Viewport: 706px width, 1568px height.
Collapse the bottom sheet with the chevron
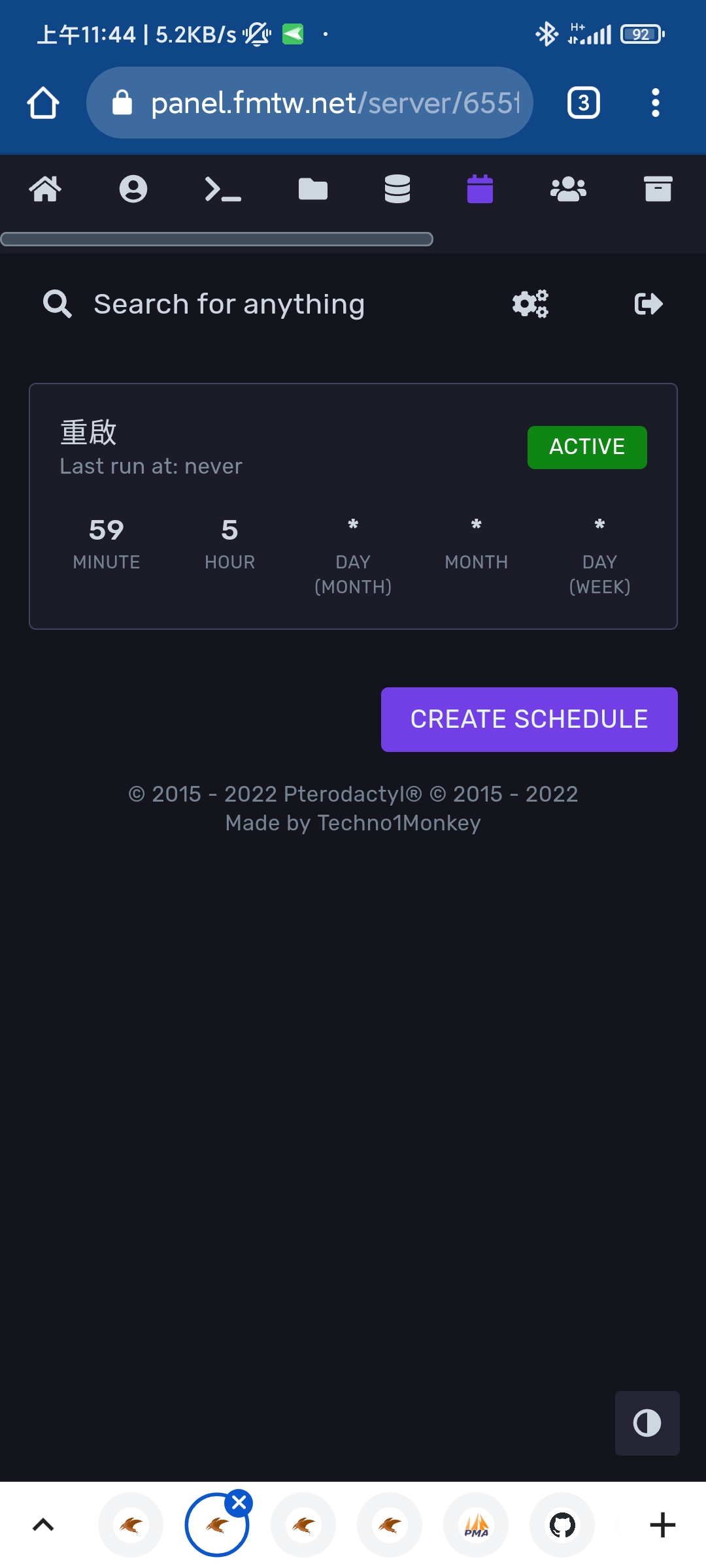coord(43,1524)
